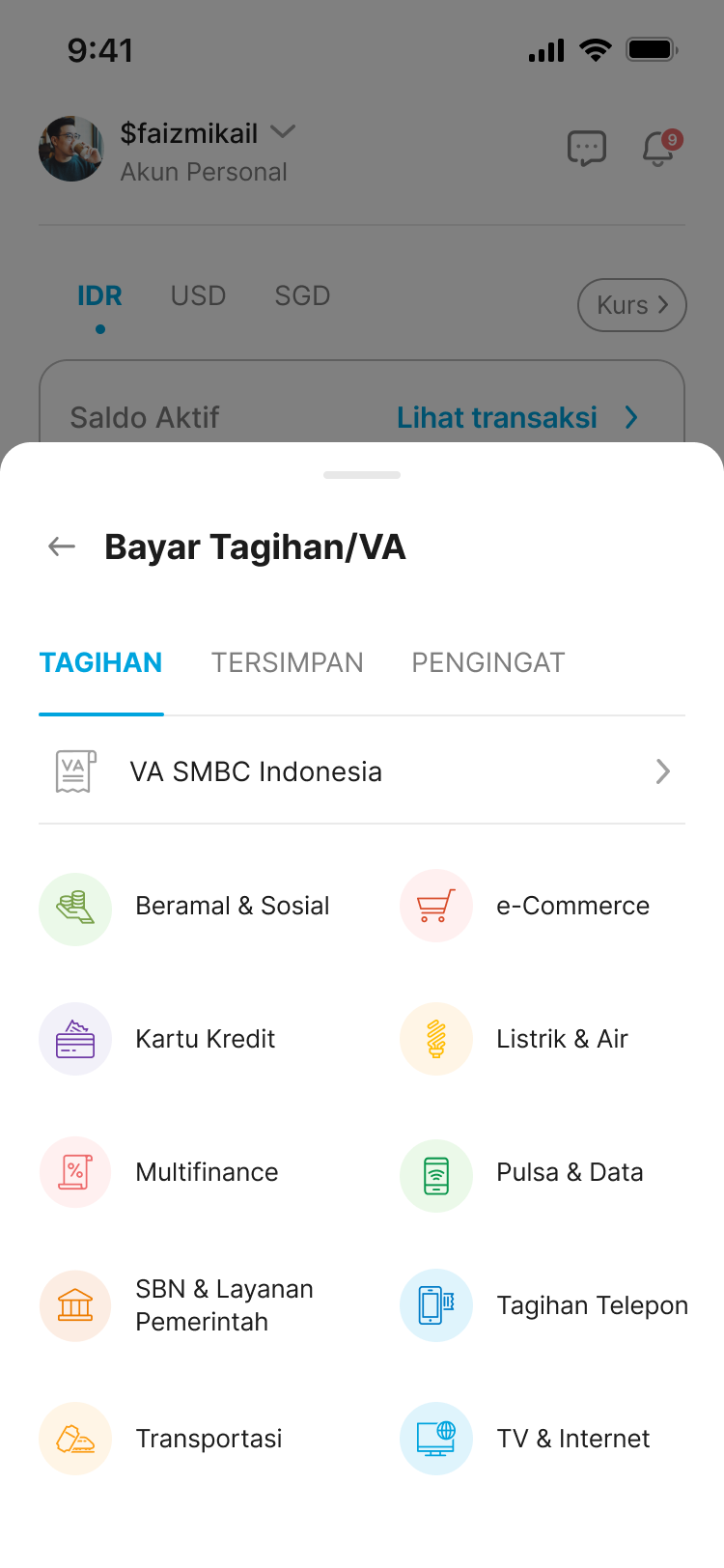Viewport: 724px width, 1568px height.
Task: Choose the e-Commerce category
Action: 526,907
